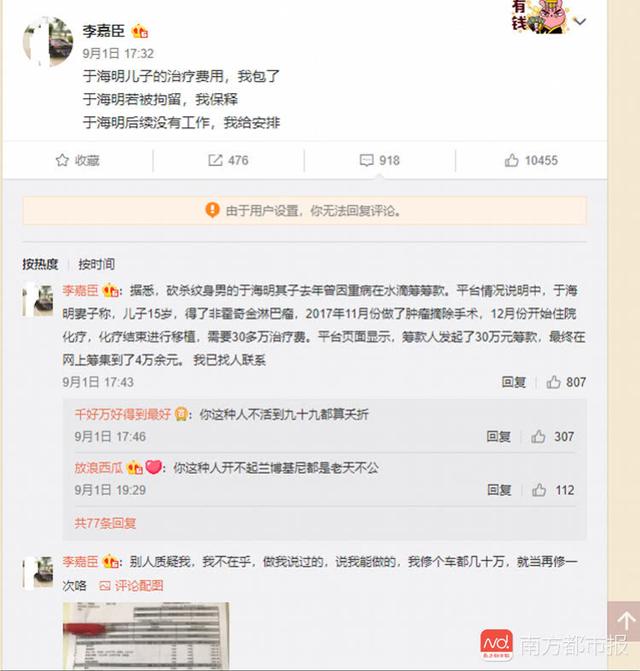Viewport: 640px width, 671px height.
Task: Open the 918 comments section
Action: 379,160
